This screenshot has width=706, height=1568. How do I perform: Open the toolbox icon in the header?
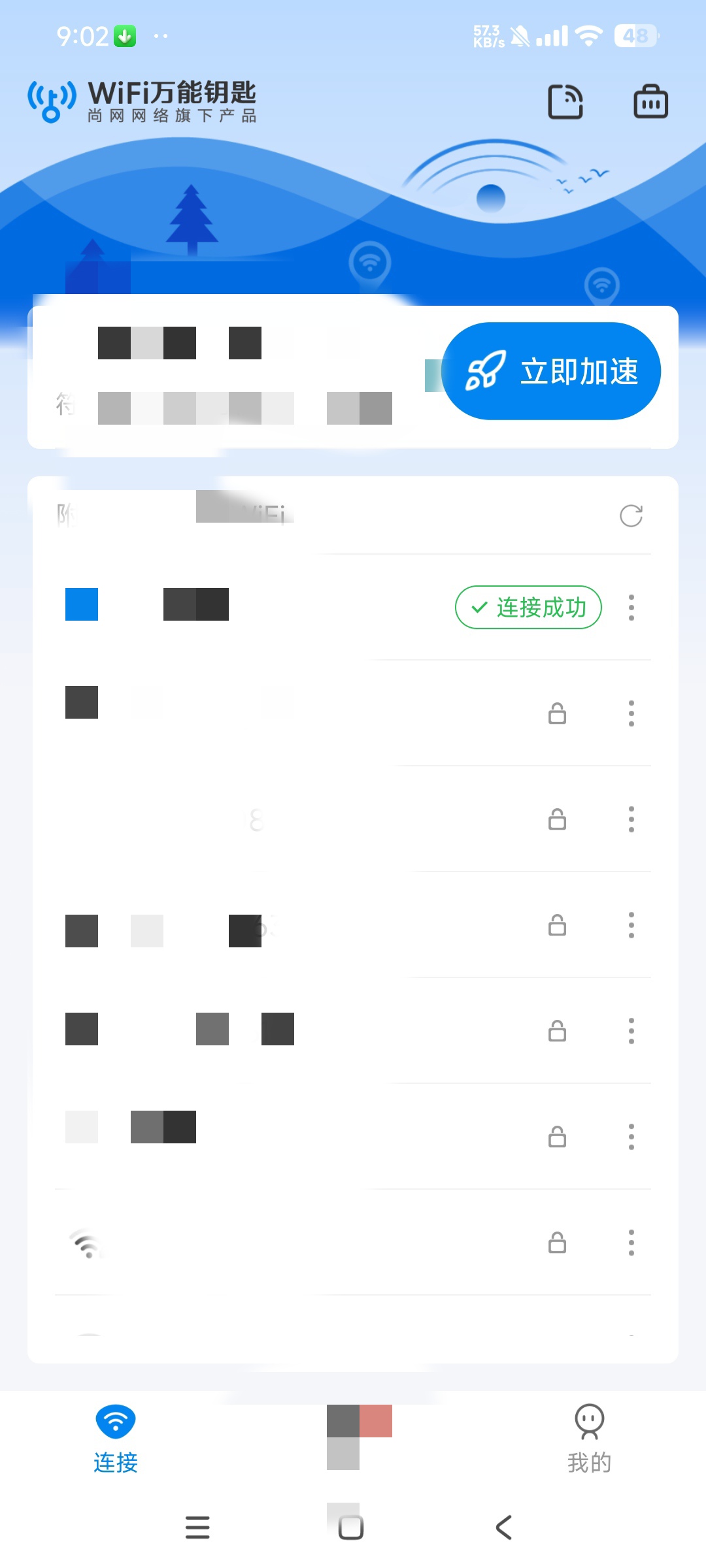(650, 102)
